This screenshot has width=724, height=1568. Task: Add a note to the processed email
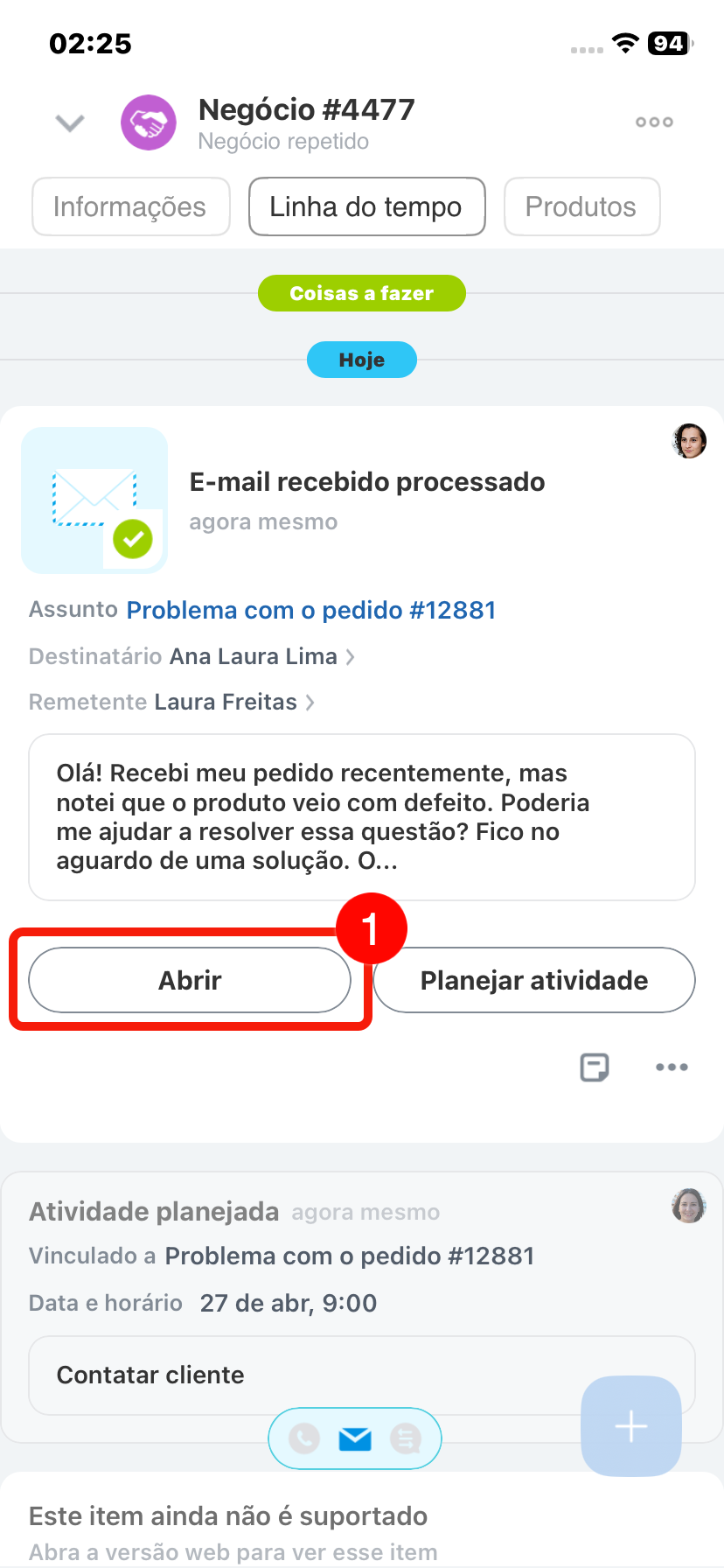[595, 1067]
